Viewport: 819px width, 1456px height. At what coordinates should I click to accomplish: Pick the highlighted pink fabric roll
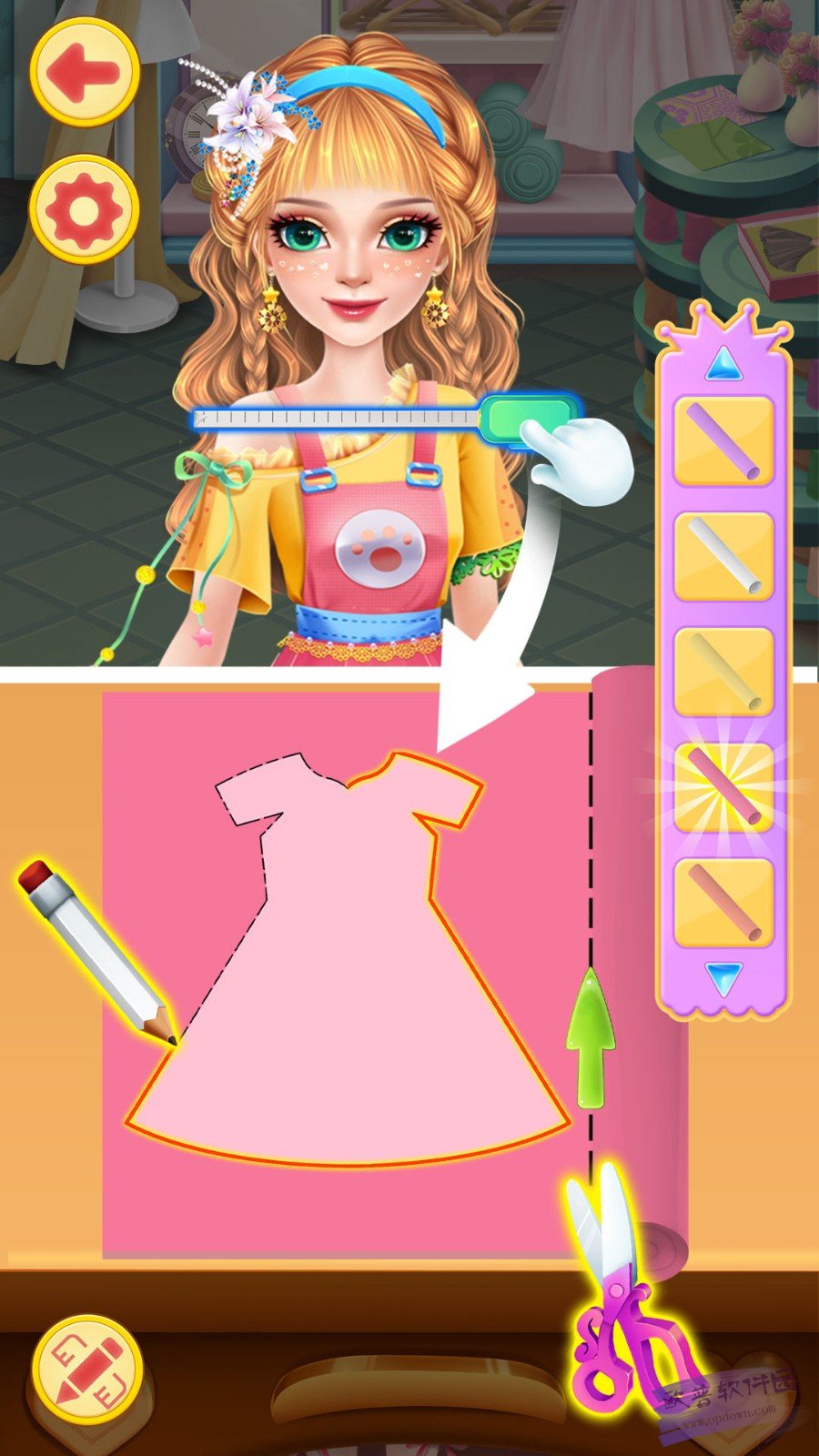click(723, 785)
